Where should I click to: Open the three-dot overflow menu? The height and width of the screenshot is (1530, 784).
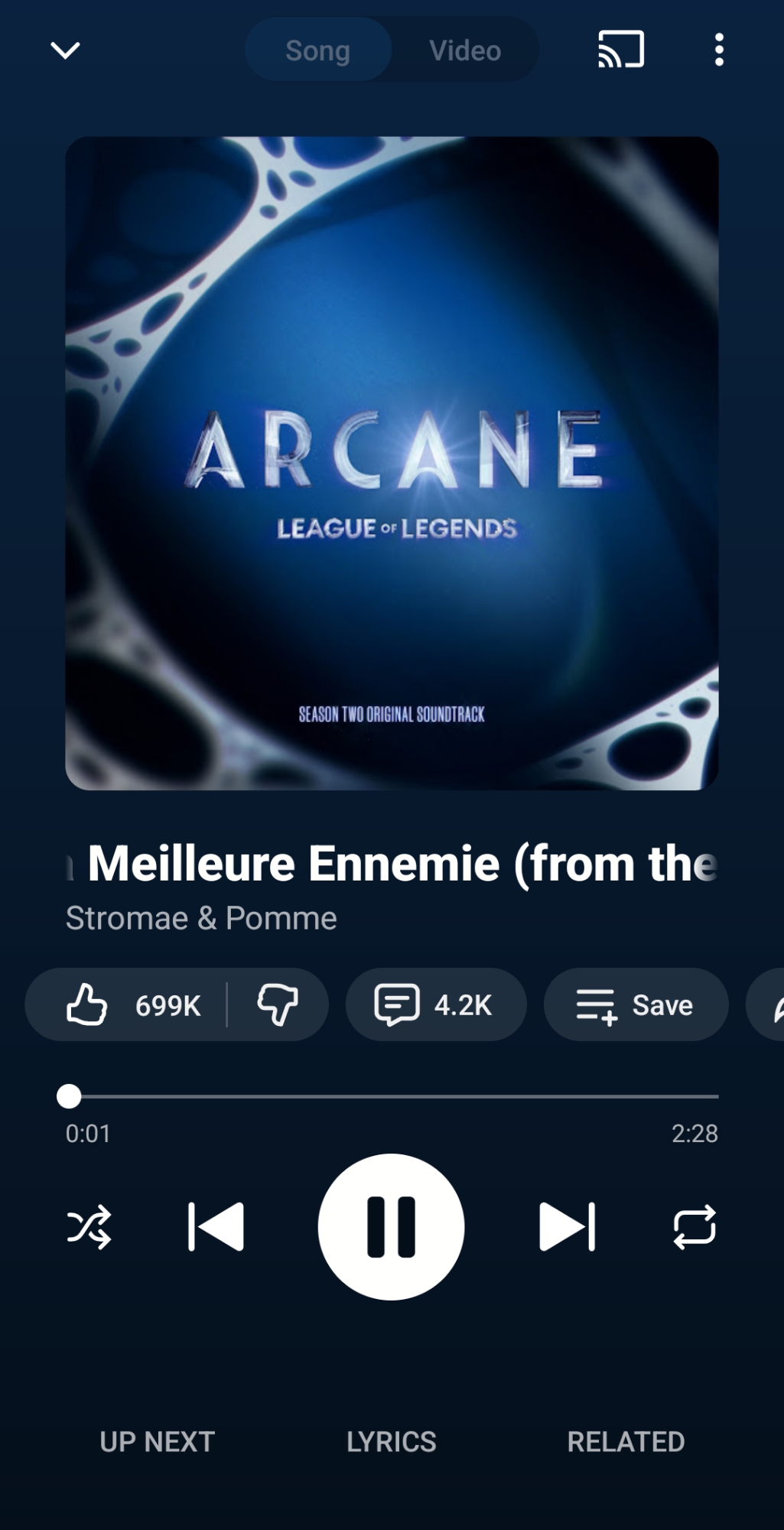(x=718, y=50)
